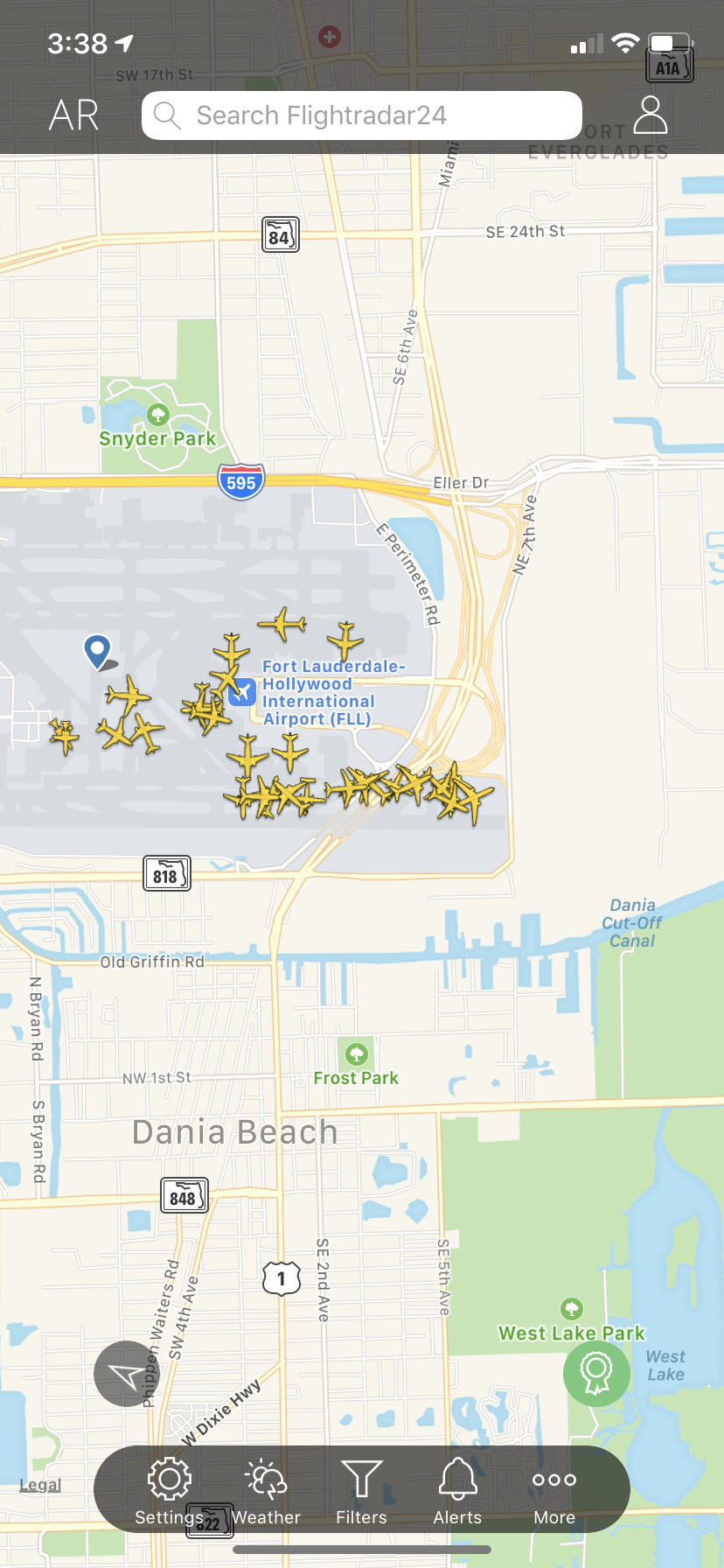Open the user account profile
Viewport: 724px width, 1568px height.
[x=650, y=115]
